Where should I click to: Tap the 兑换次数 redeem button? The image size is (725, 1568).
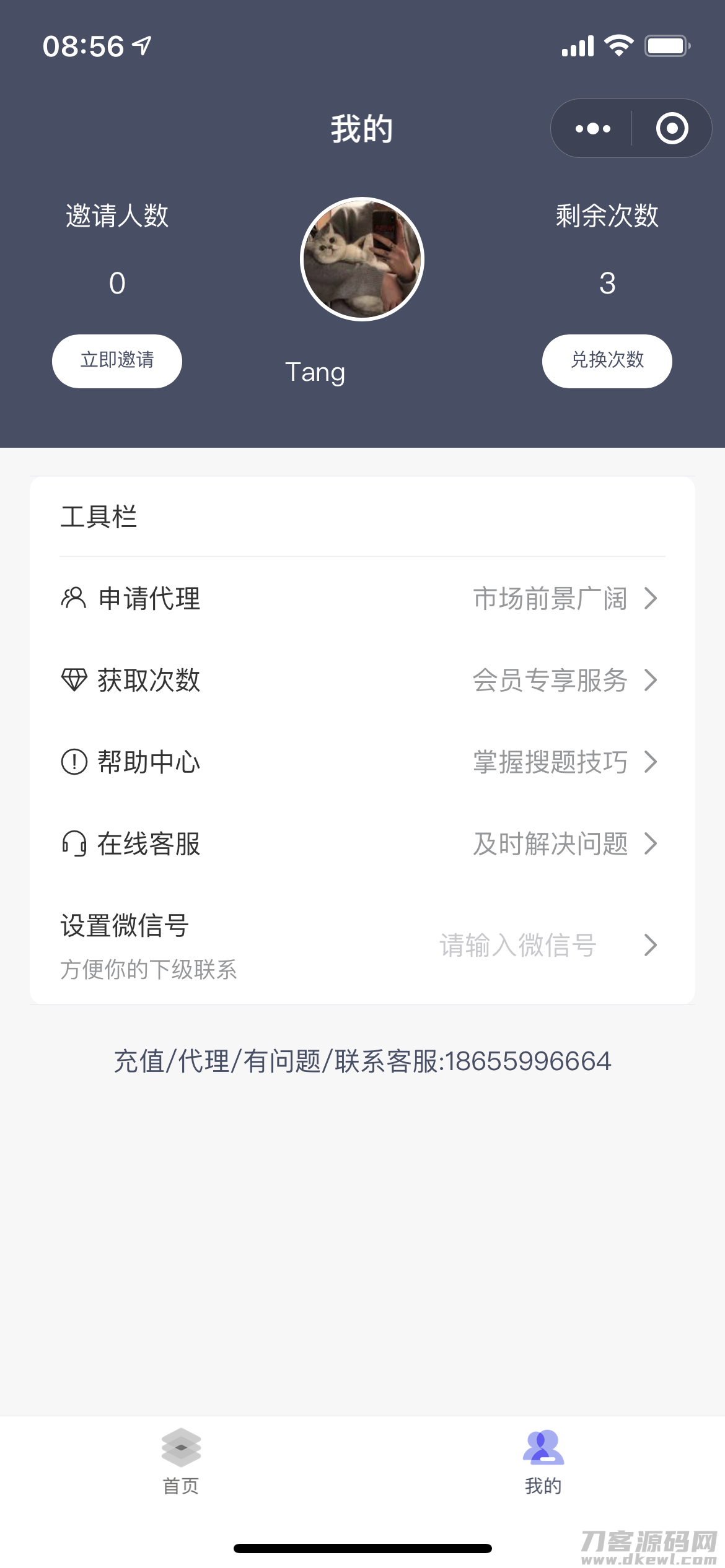(607, 361)
